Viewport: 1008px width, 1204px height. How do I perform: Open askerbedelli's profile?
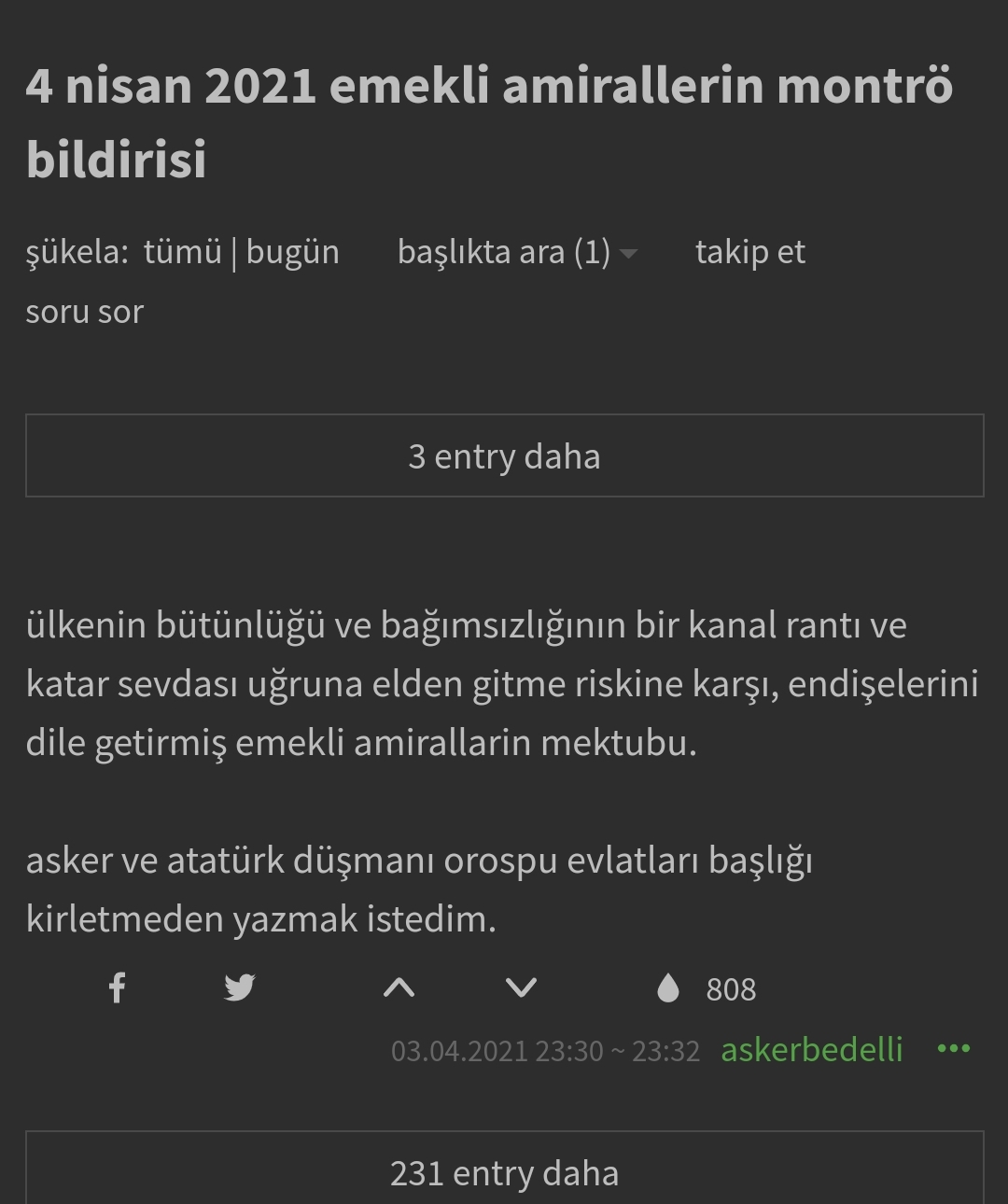pos(811,1048)
